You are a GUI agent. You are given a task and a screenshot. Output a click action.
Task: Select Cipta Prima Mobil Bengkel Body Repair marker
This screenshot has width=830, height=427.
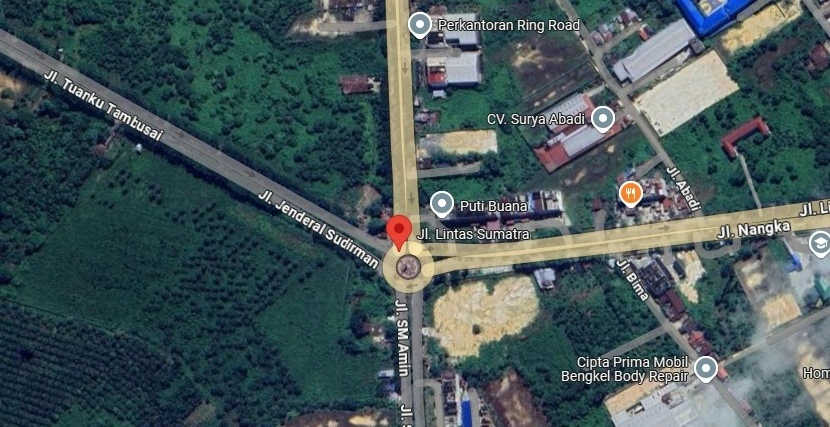pyautogui.click(x=706, y=369)
